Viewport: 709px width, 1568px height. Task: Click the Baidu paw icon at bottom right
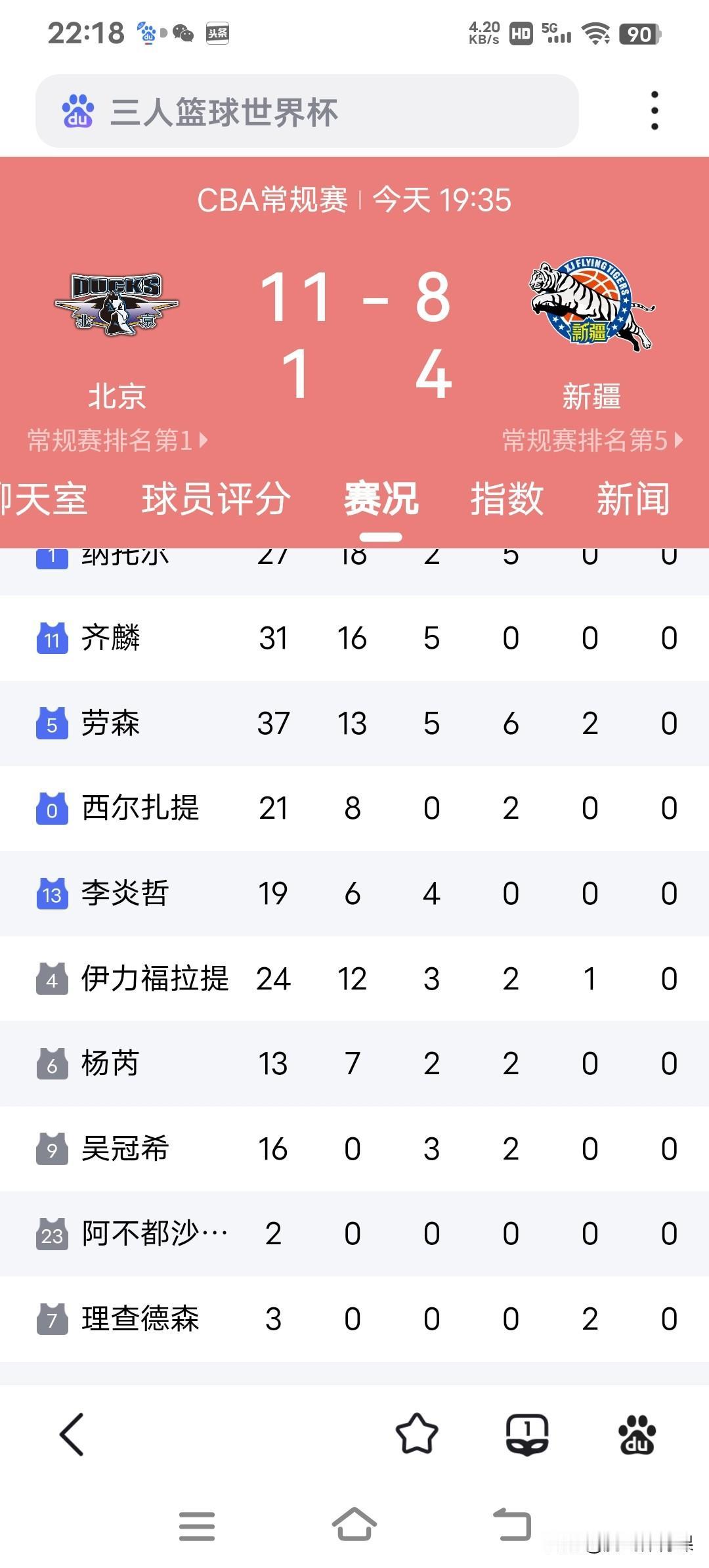pyautogui.click(x=635, y=1435)
